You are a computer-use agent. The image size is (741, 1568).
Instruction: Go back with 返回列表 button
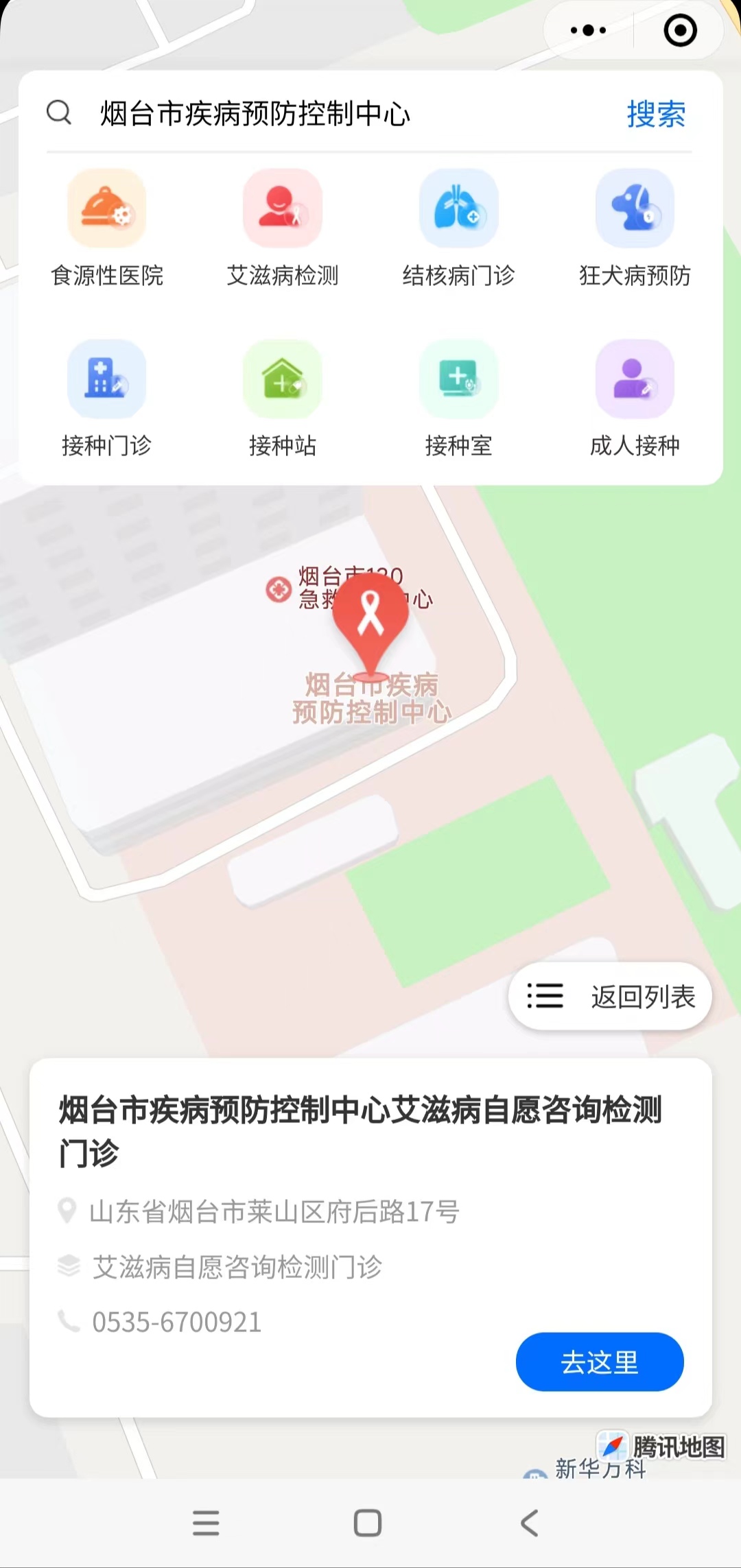[x=610, y=996]
